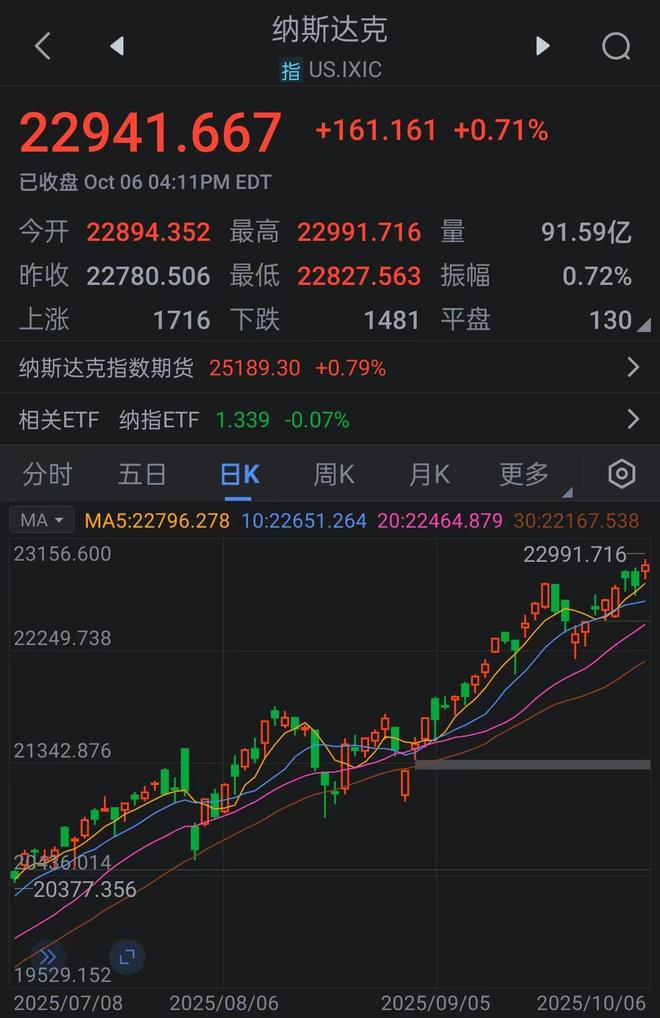The image size is (660, 1018).
Task: Open the 更多 chart period dropdown
Action: (x=526, y=474)
